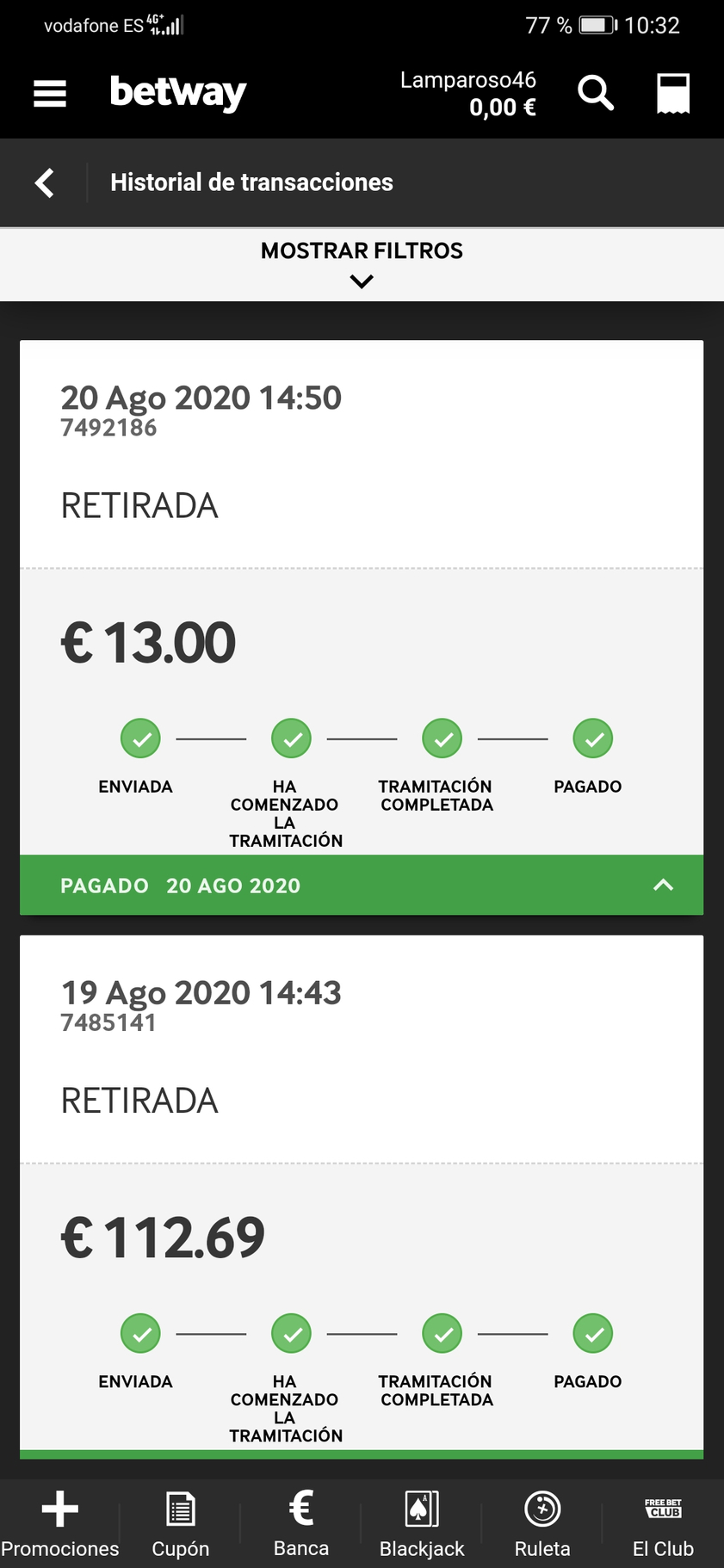The height and width of the screenshot is (1568, 724).
Task: Go back from Historial de transacciones
Action: pyautogui.click(x=45, y=182)
